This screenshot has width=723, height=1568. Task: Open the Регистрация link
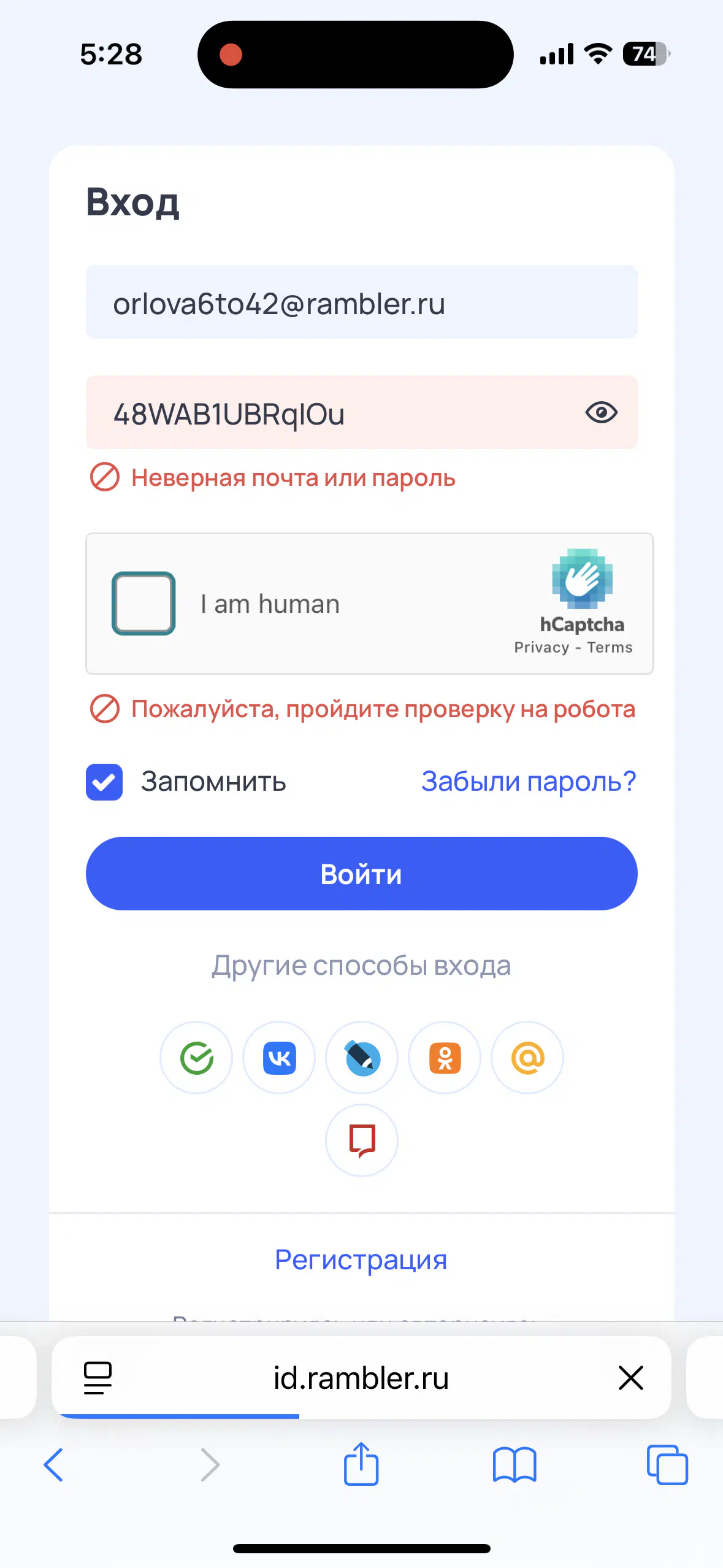tap(361, 1260)
